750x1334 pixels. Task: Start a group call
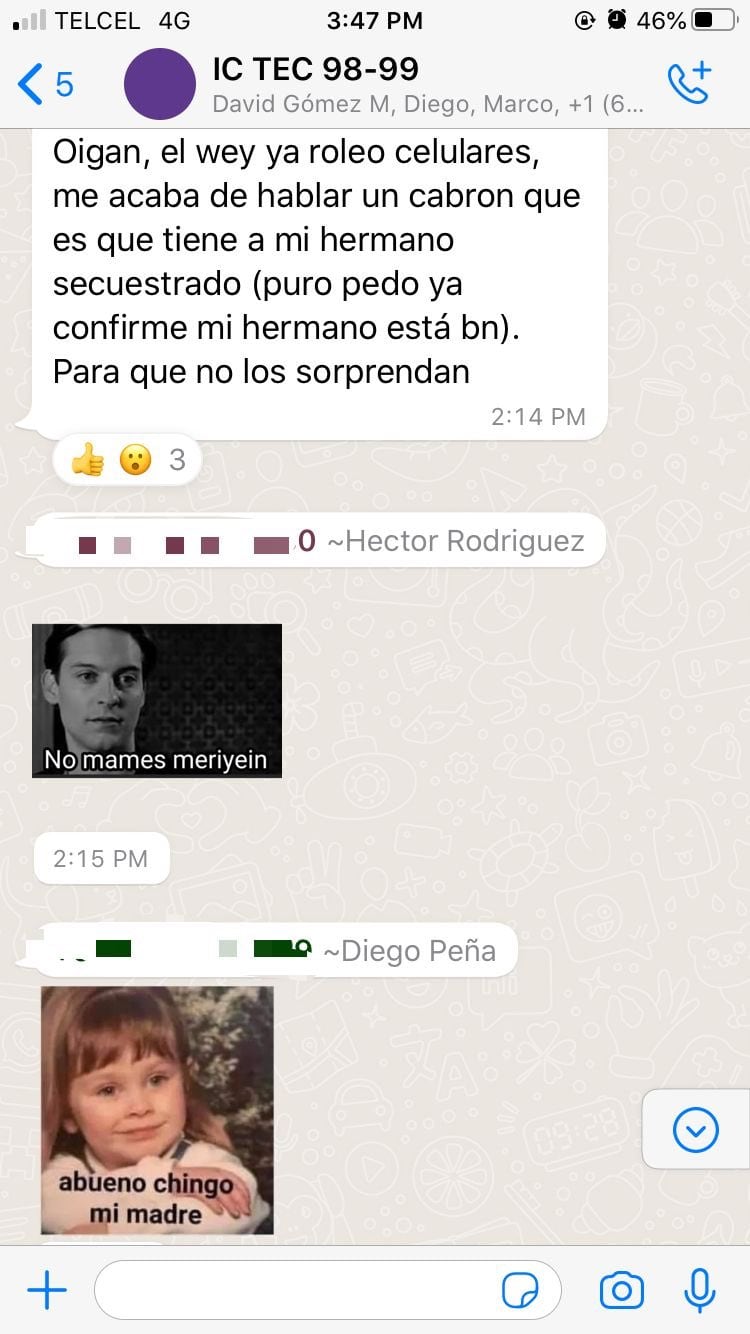click(689, 83)
